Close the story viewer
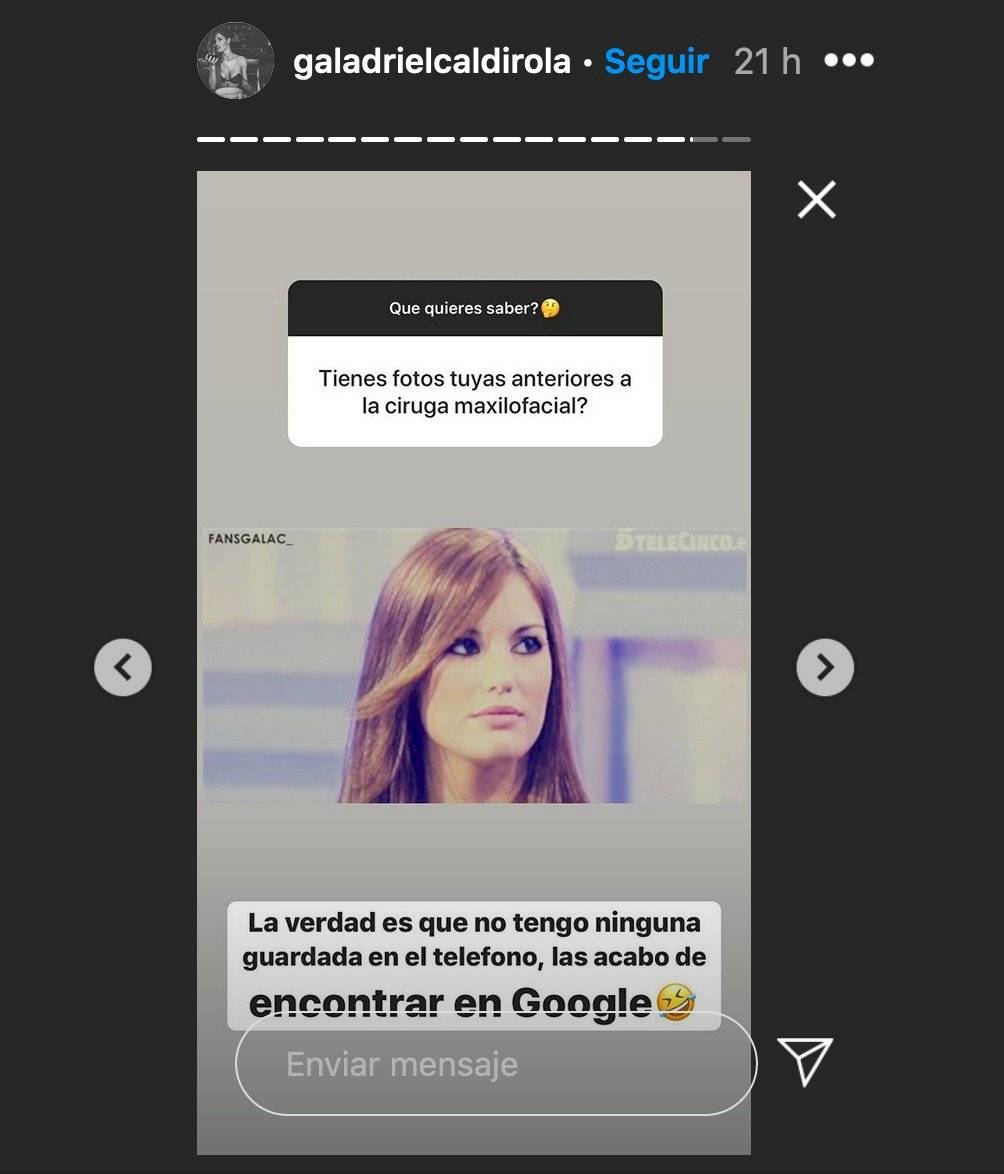This screenshot has height=1174, width=1004. click(x=816, y=200)
